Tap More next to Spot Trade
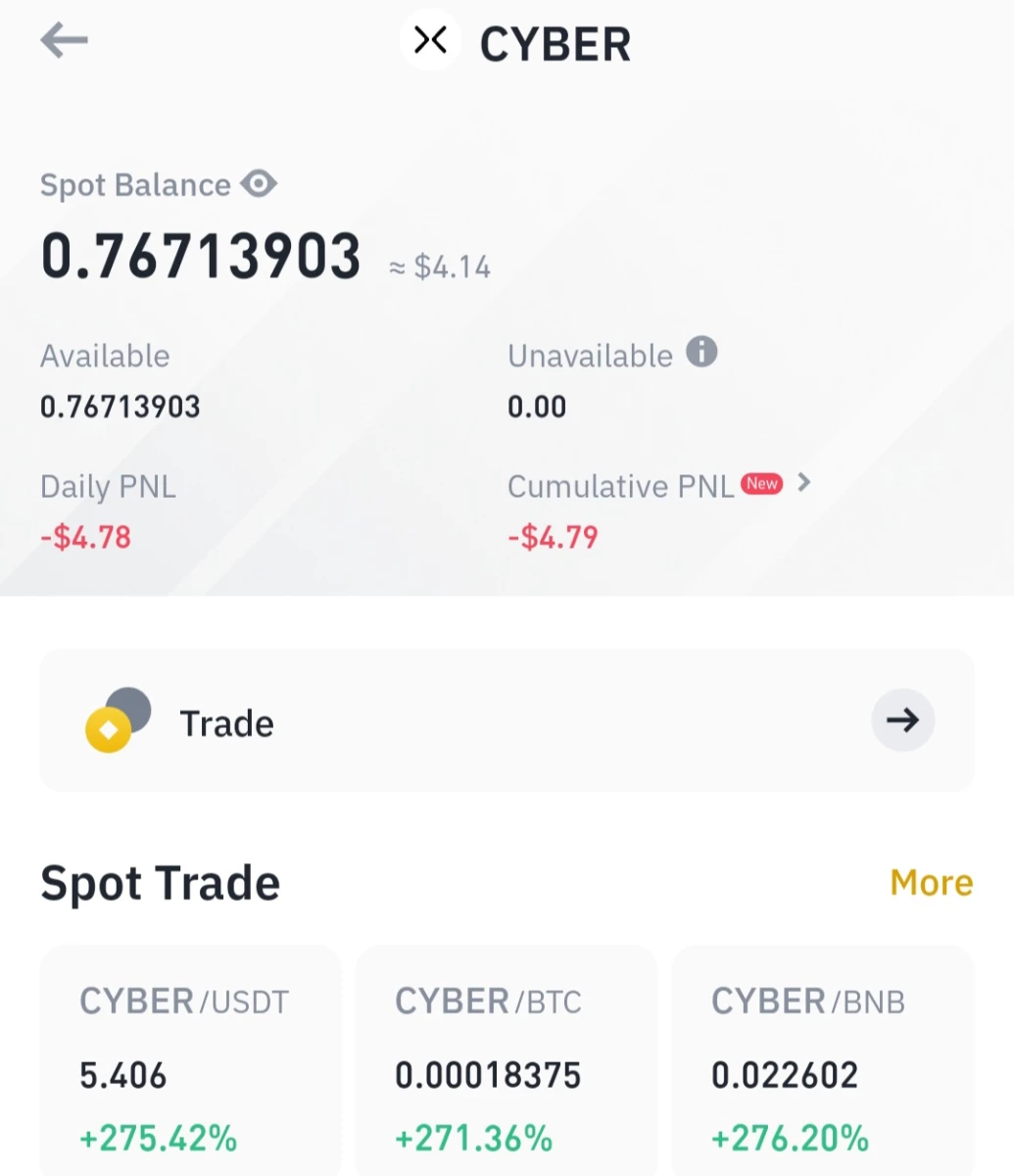Image resolution: width=1014 pixels, height=1176 pixels. tap(931, 882)
